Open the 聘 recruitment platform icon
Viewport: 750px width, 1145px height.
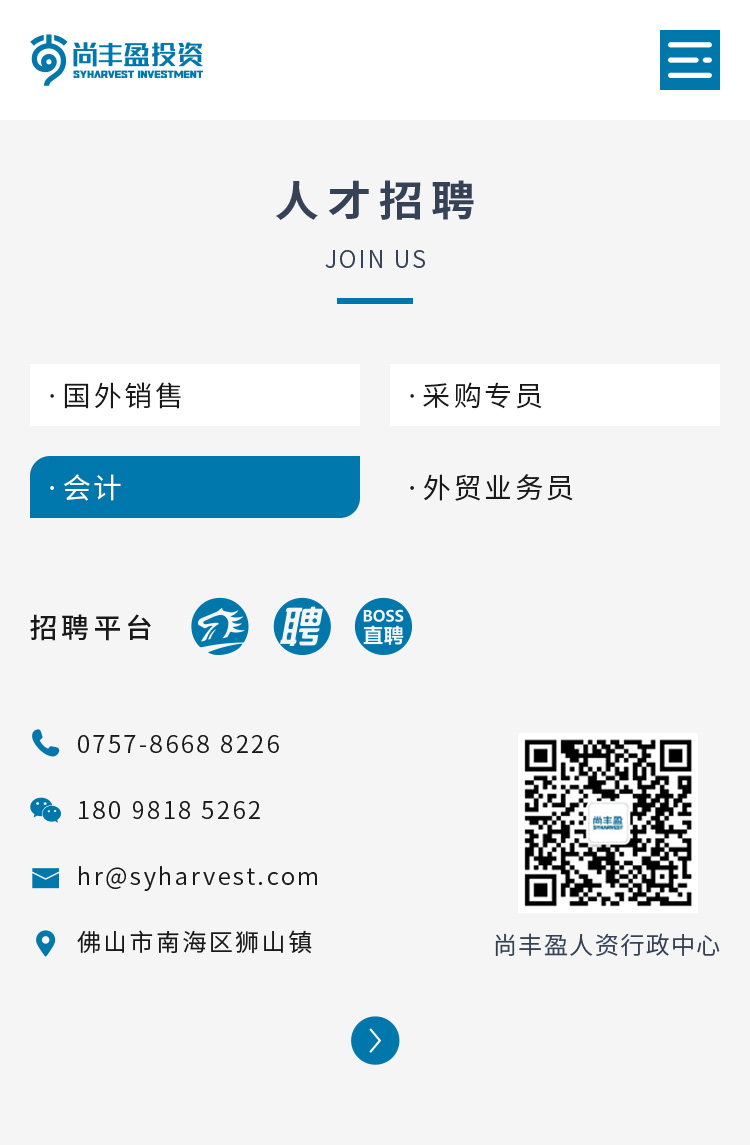pos(302,627)
